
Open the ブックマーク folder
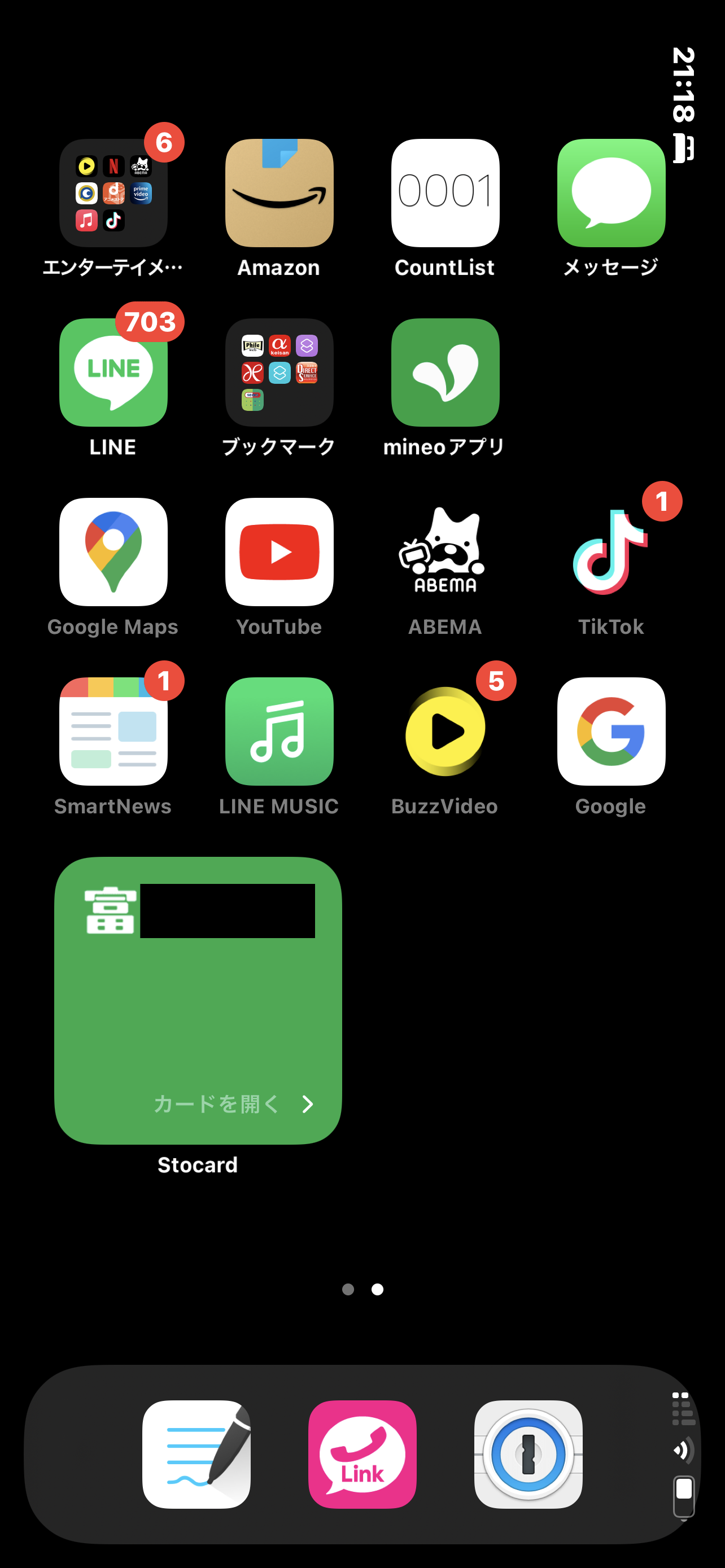(x=279, y=373)
